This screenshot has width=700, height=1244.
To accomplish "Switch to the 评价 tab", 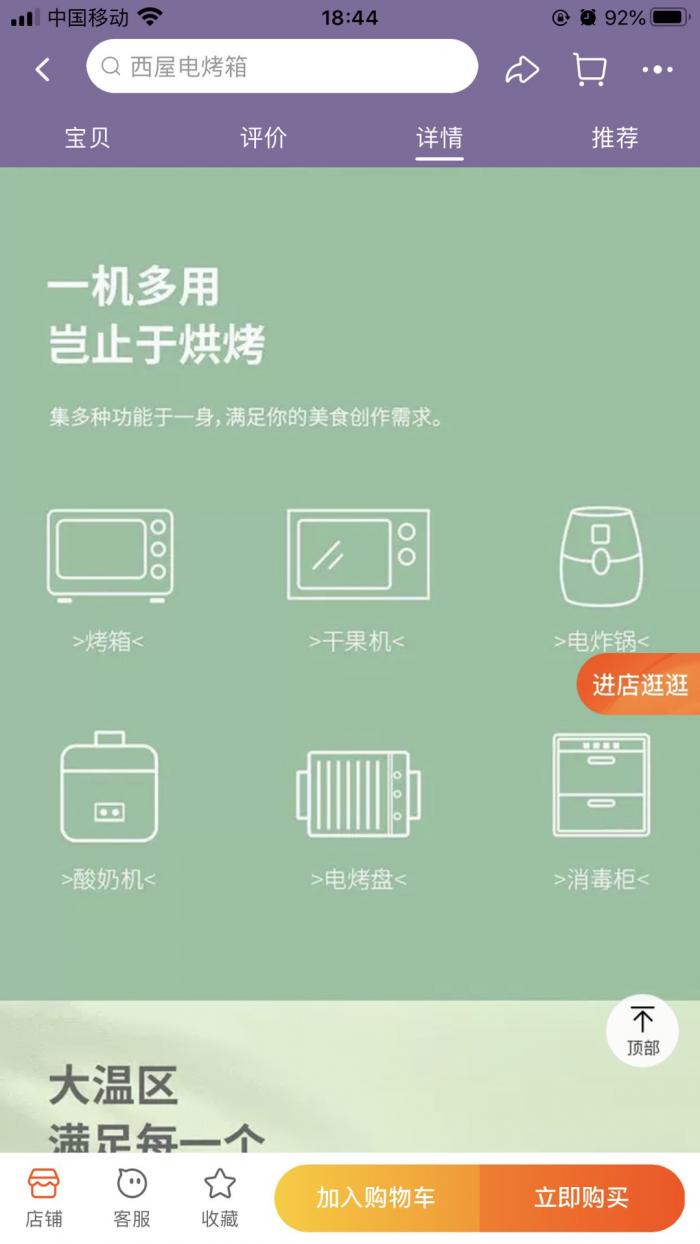I will pyautogui.click(x=263, y=138).
